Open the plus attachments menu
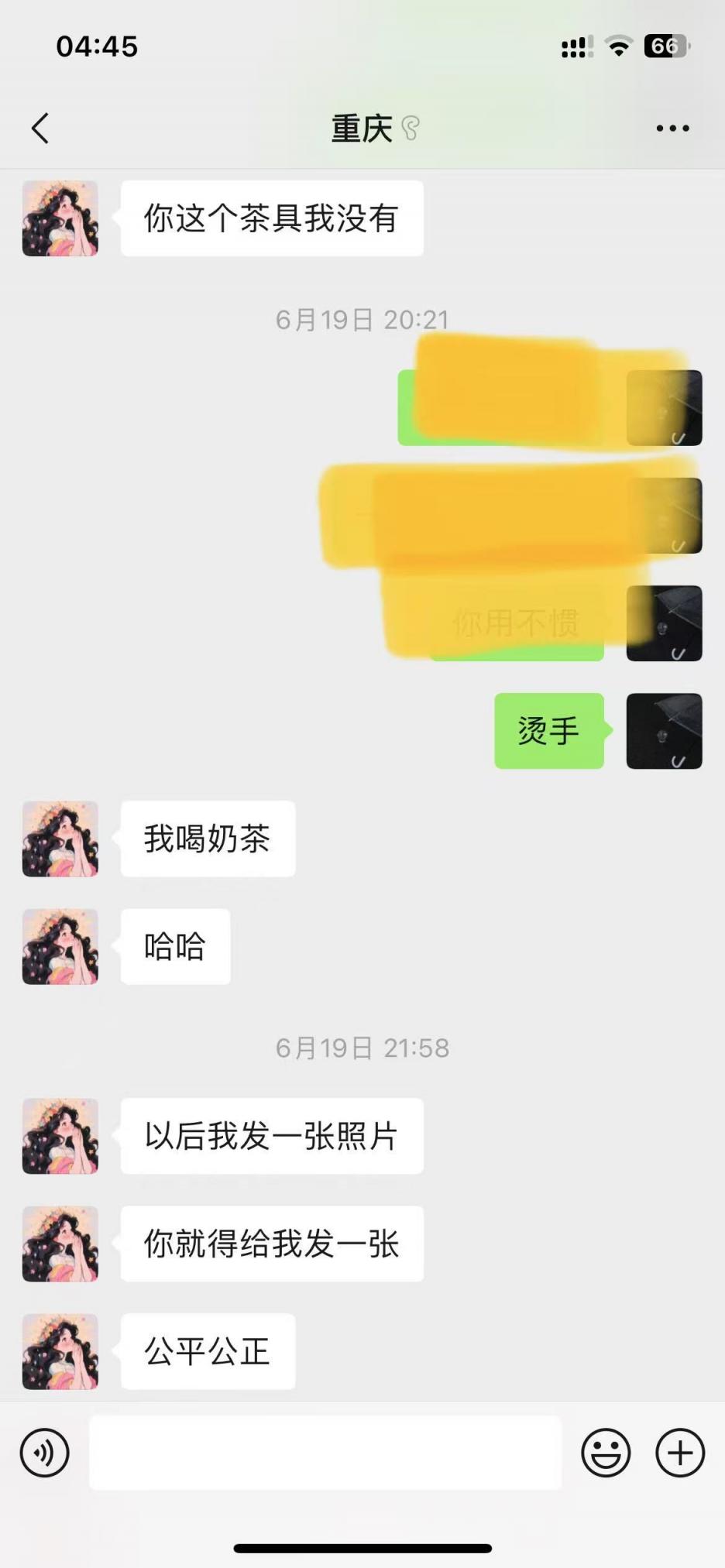This screenshot has width=725, height=1568. click(x=680, y=1453)
